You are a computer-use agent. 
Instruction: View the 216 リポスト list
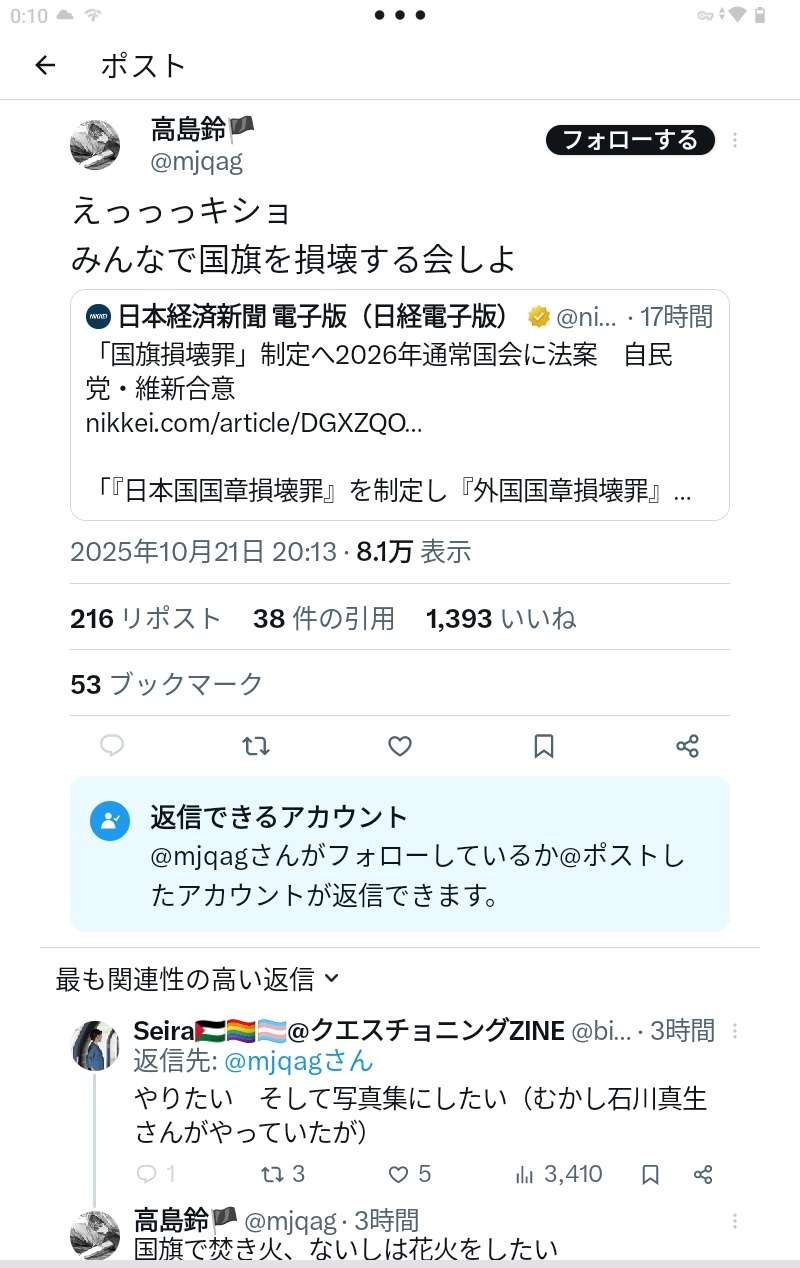[x=145, y=619]
